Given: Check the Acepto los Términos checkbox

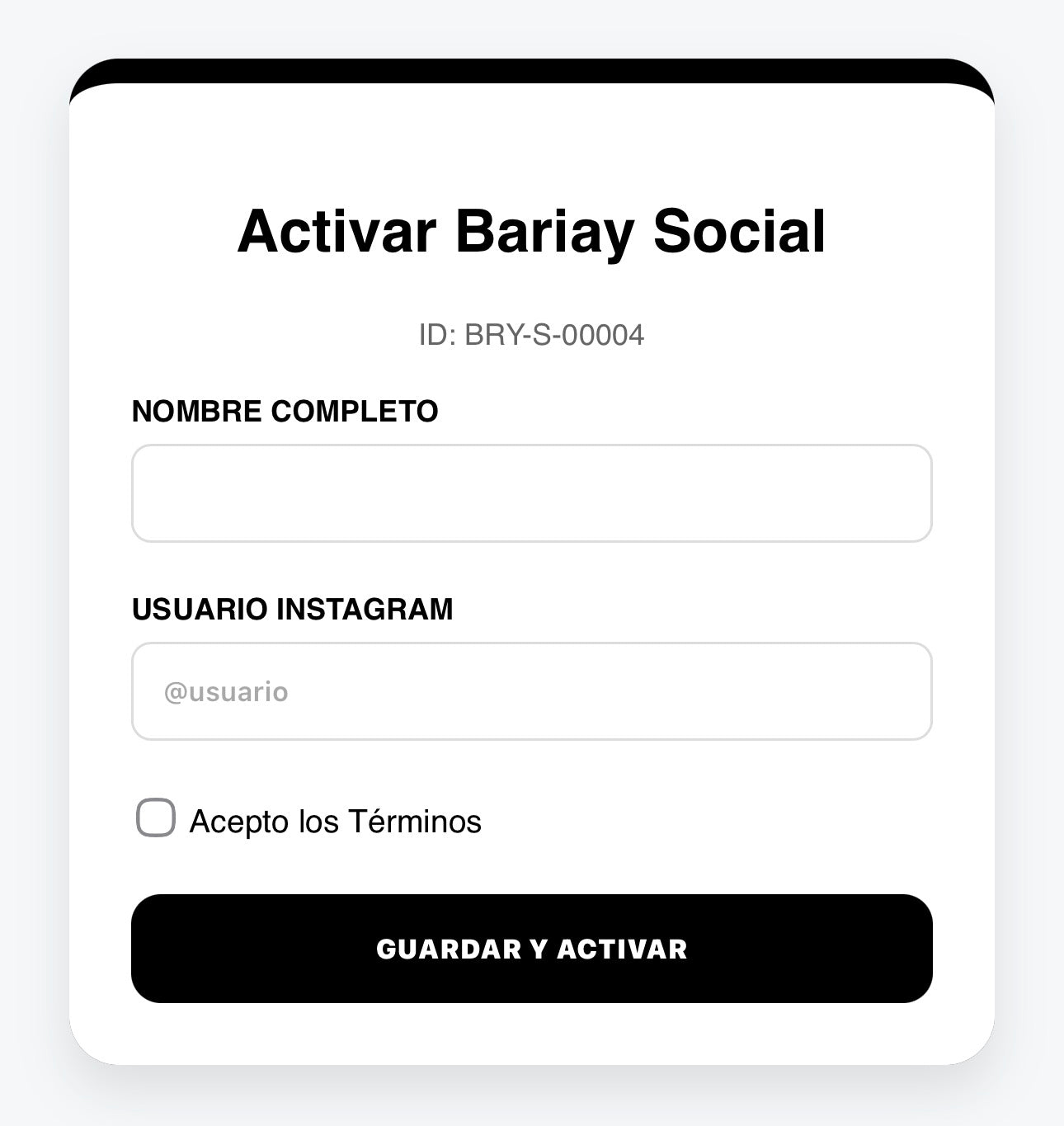Looking at the screenshot, I should (156, 818).
